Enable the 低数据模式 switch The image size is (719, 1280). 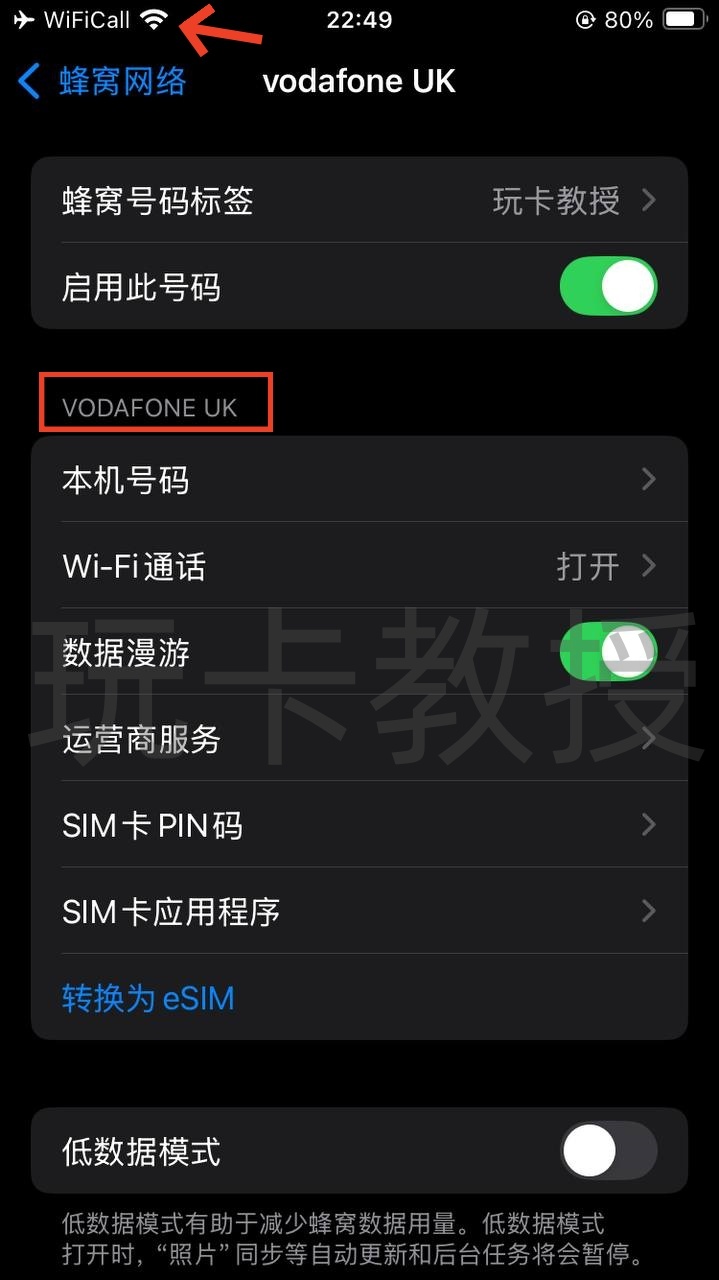[608, 1151]
